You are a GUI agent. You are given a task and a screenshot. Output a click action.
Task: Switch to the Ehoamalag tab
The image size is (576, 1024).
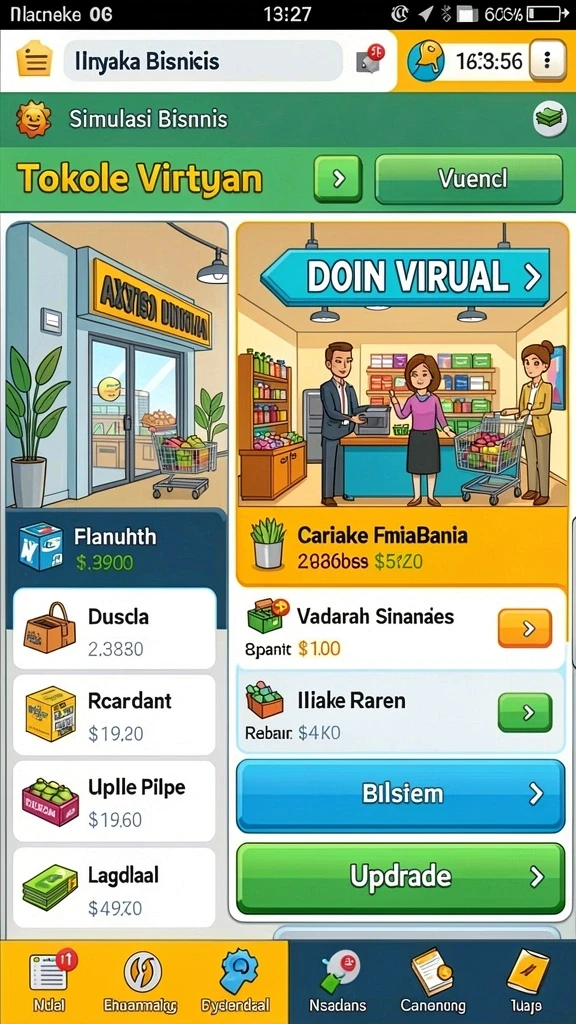(140, 982)
